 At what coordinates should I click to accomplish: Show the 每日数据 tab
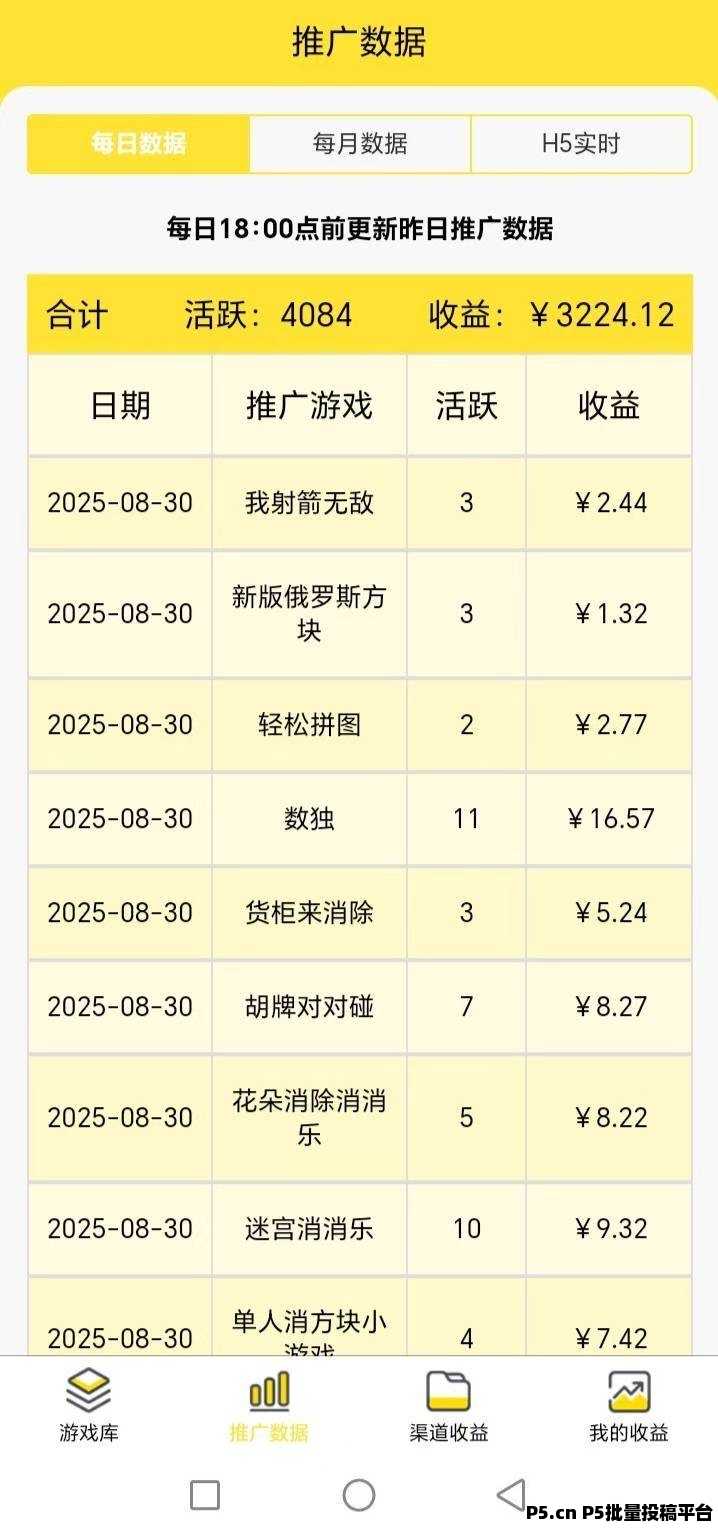[x=138, y=144]
